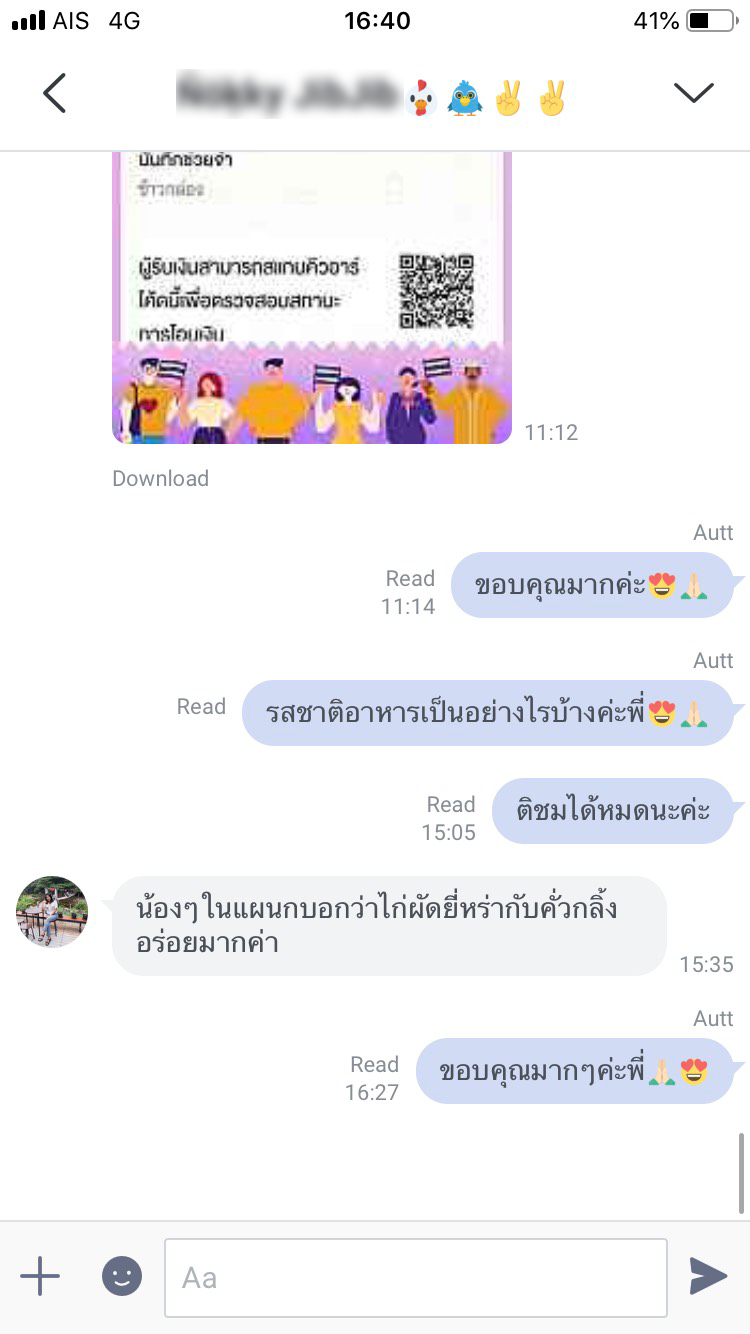Go back to the chat list
This screenshot has height=1334, width=750.
pos(55,94)
